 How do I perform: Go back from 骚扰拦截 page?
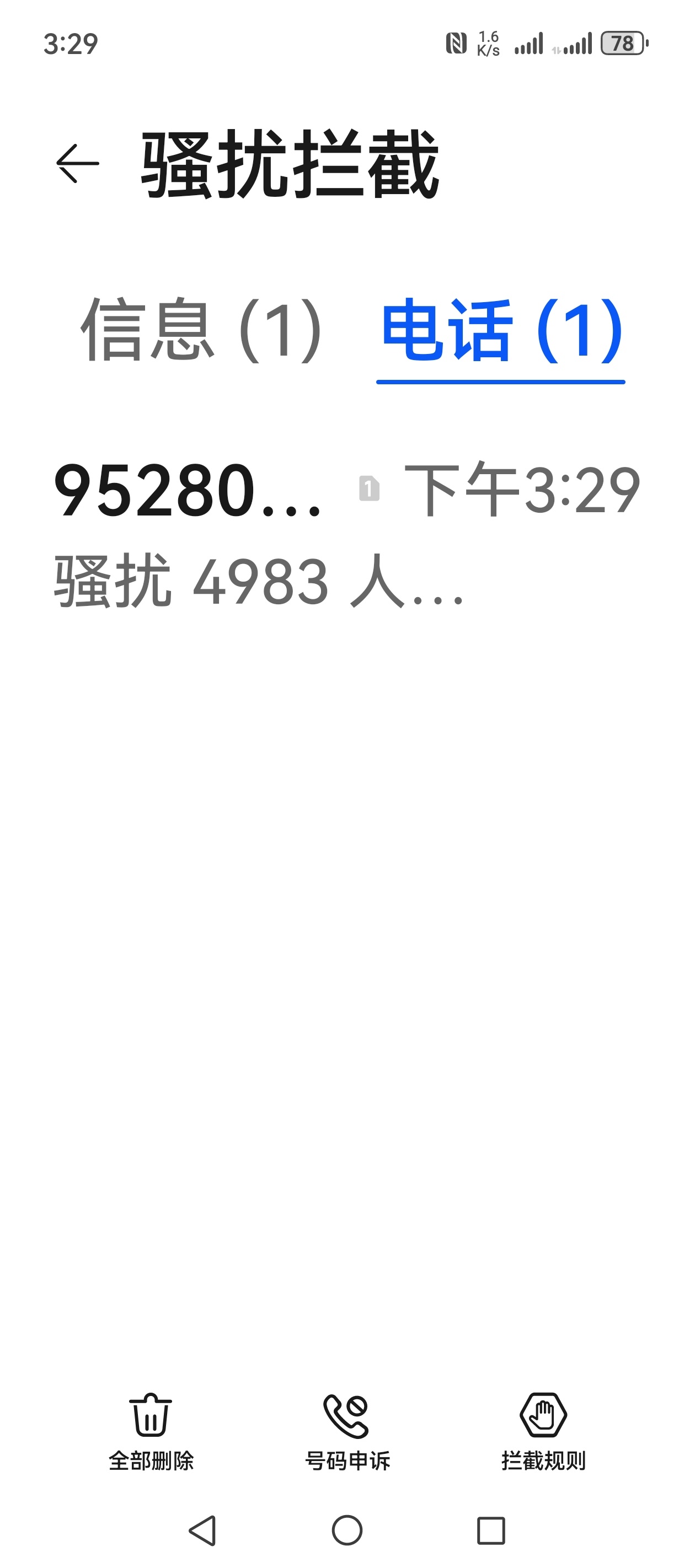[x=77, y=163]
